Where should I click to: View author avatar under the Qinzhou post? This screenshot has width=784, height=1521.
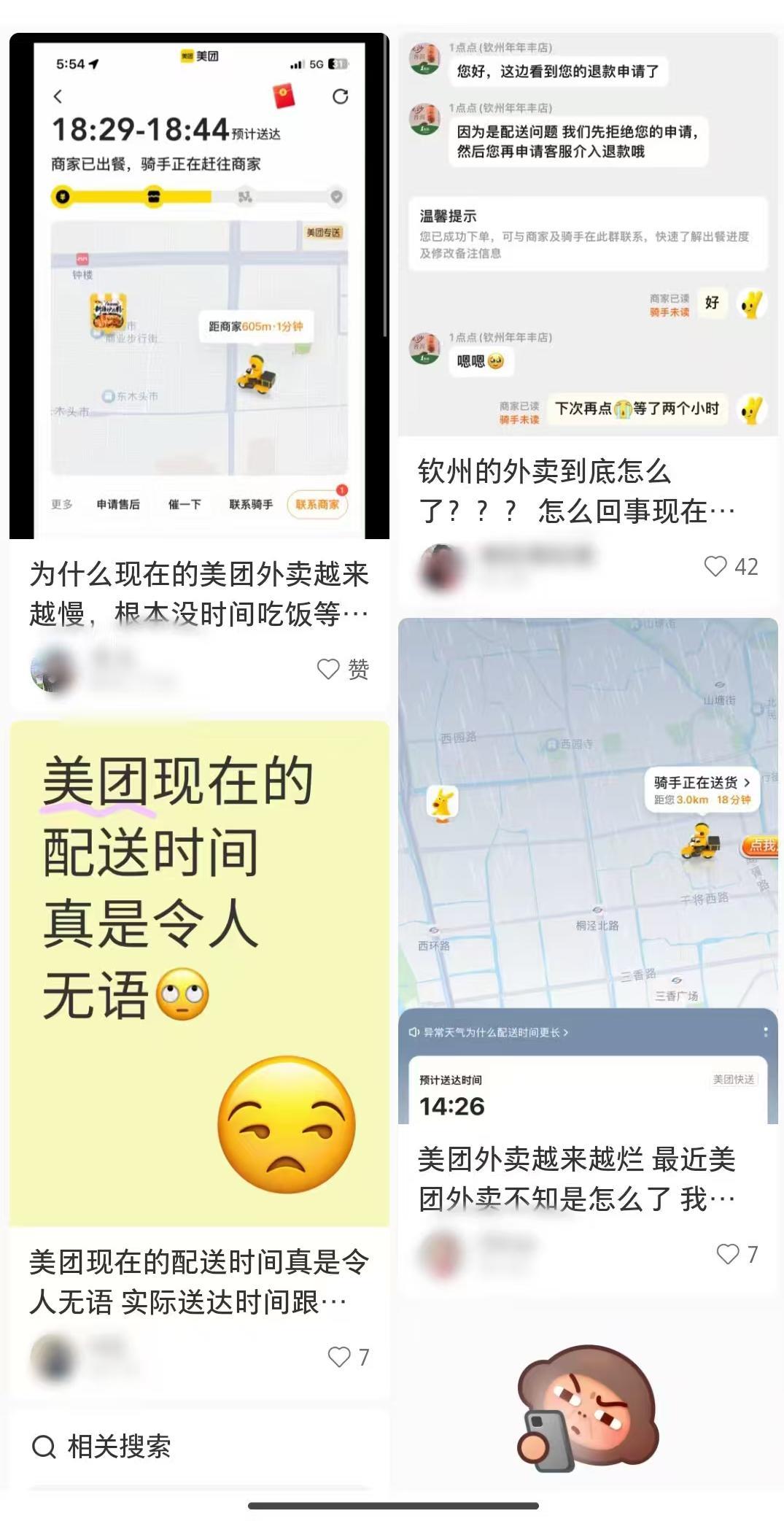click(x=442, y=566)
